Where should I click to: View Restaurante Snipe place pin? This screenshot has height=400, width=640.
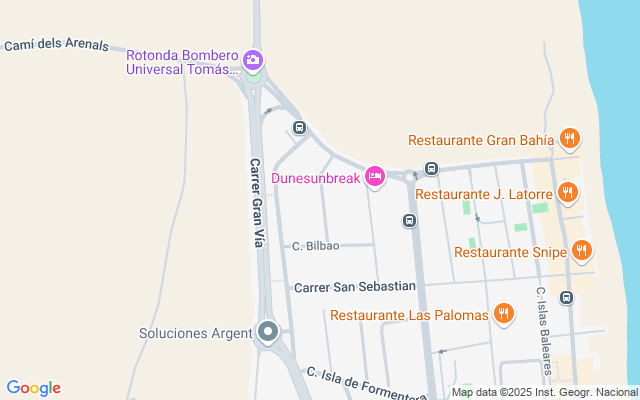click(582, 251)
